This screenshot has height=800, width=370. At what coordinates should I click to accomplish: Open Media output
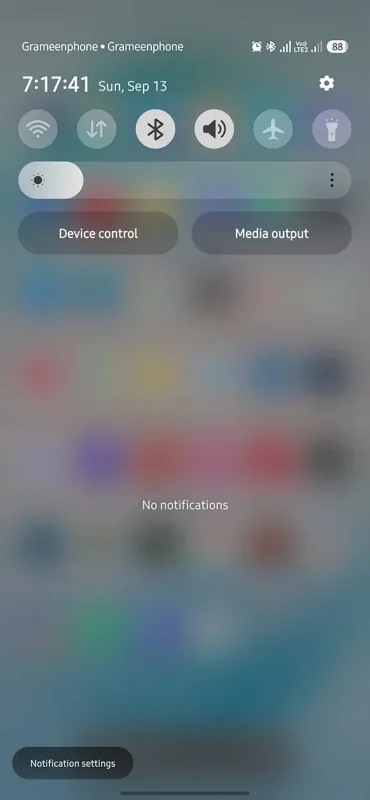pyautogui.click(x=272, y=234)
